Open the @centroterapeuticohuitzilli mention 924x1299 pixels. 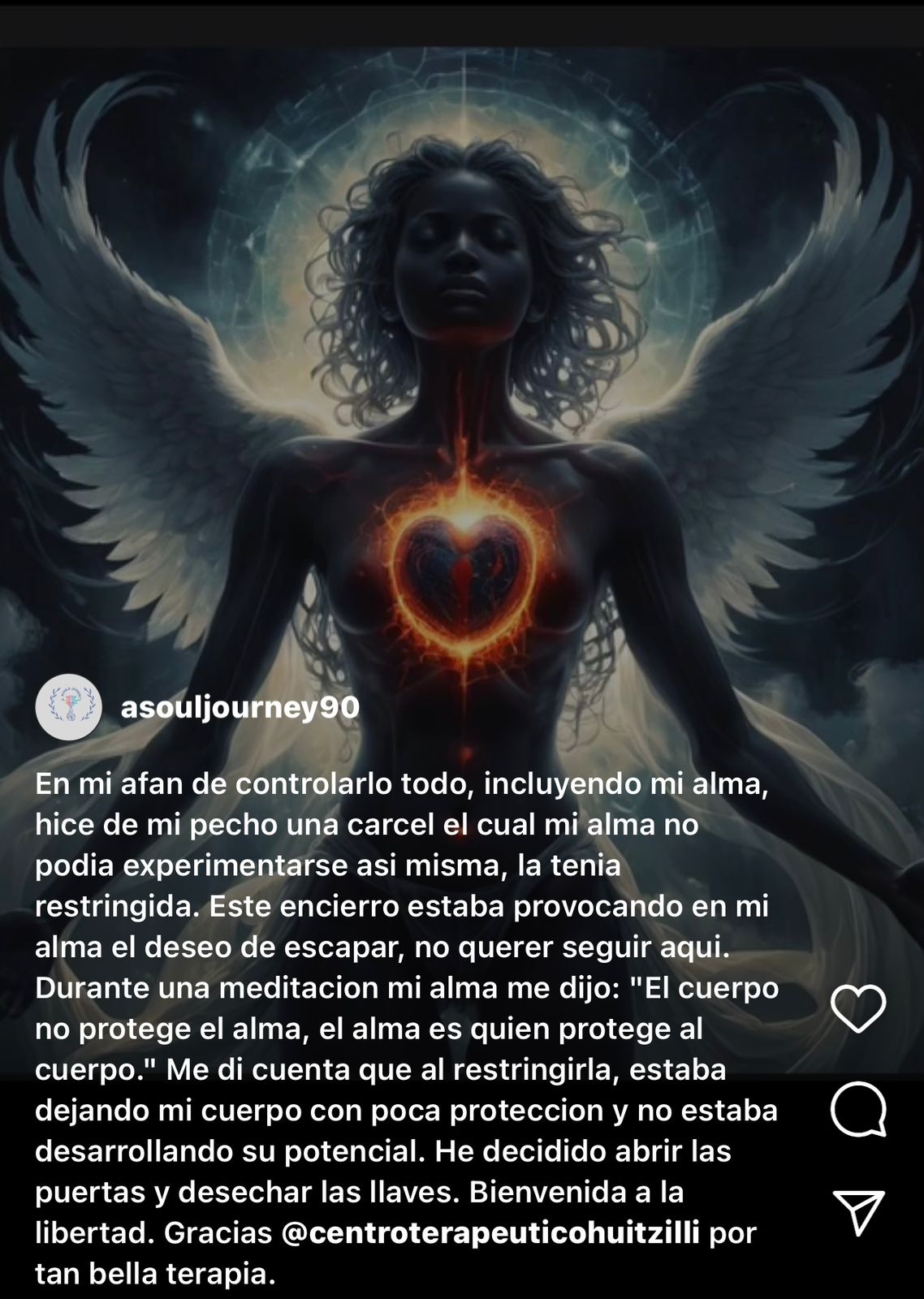click(490, 1233)
